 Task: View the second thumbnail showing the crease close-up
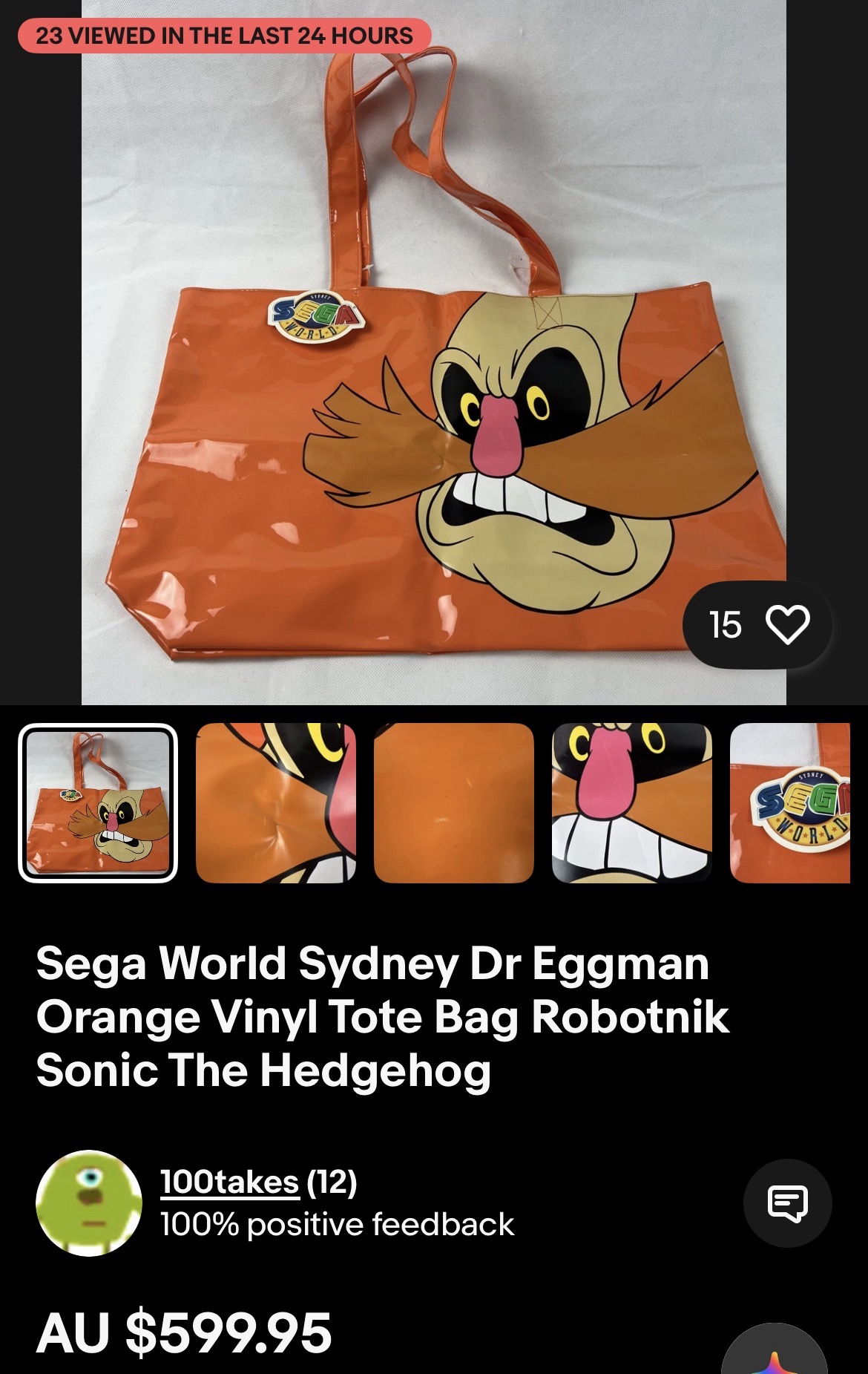(276, 803)
